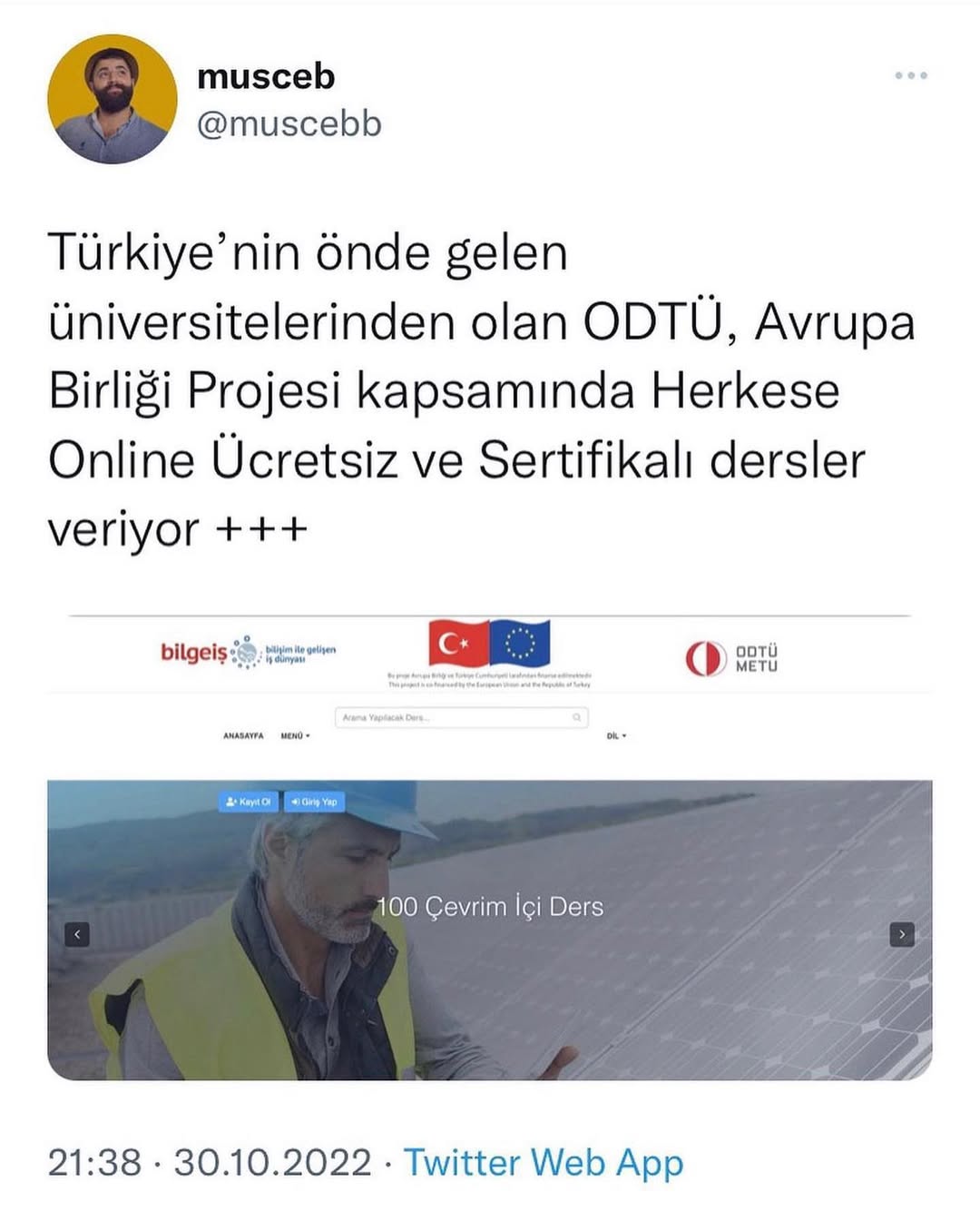
Task: Open the @muscebb profile handle
Action: 289,124
